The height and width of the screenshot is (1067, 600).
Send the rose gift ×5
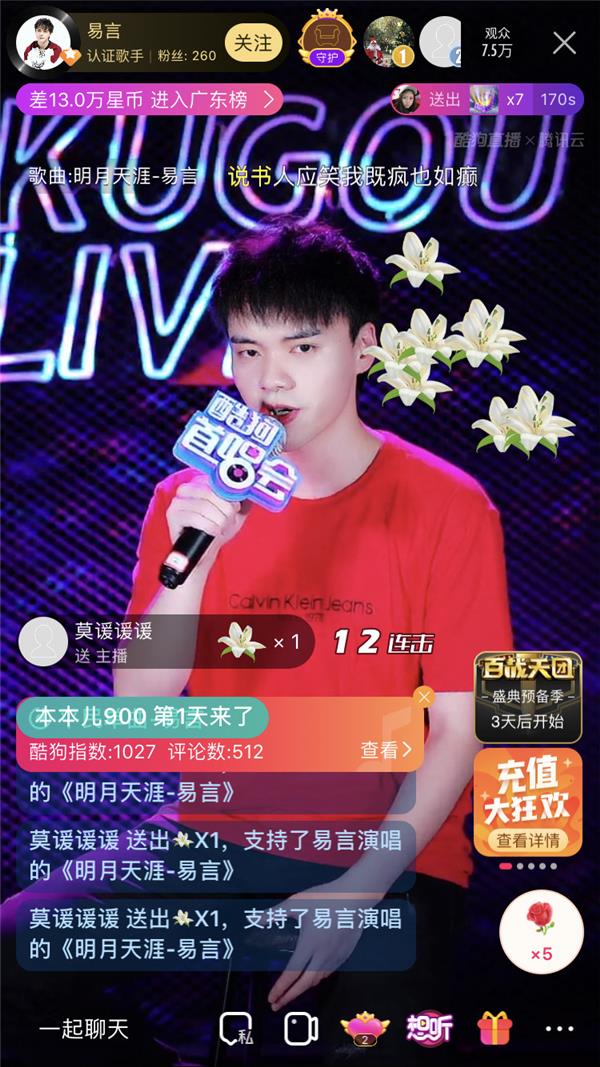pos(541,930)
